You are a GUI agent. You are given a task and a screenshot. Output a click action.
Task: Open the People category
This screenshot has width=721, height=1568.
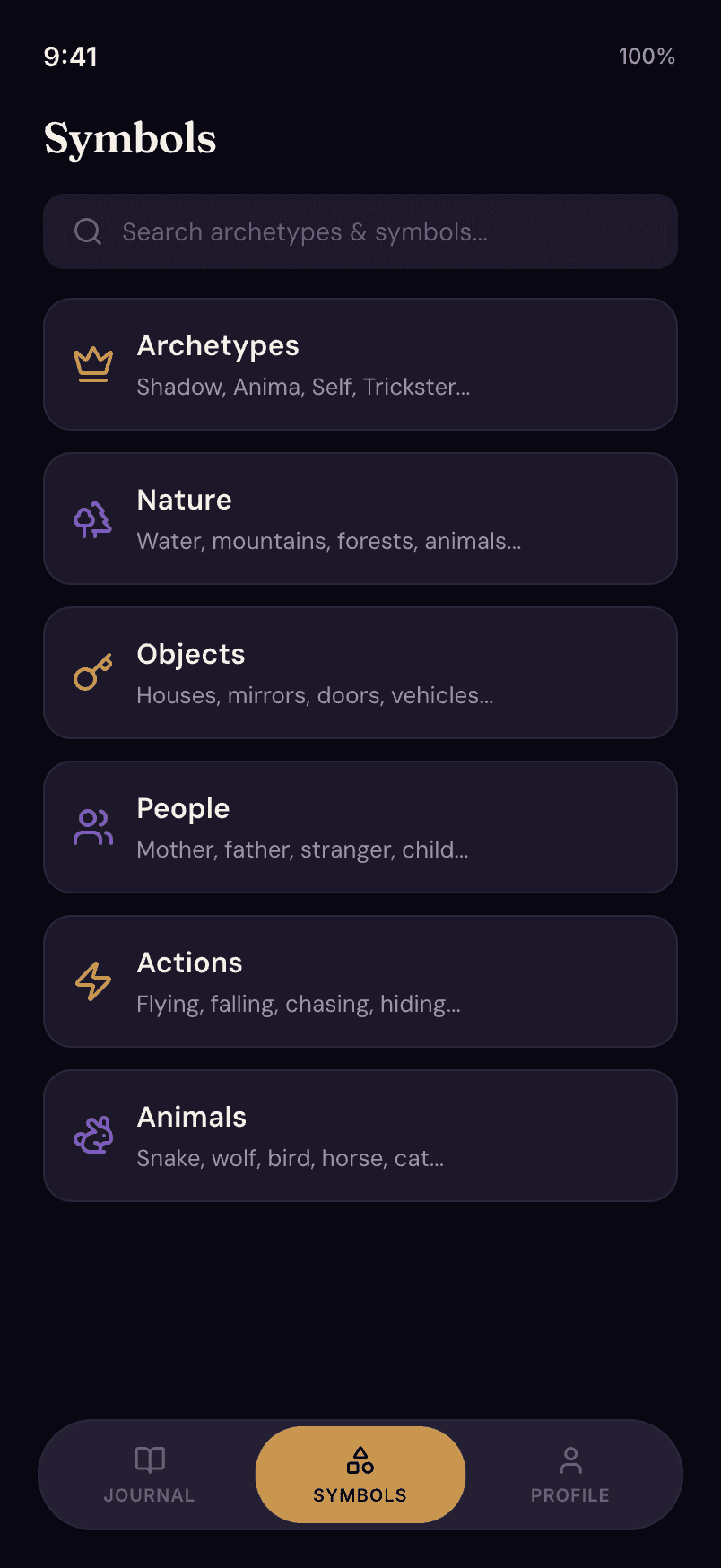point(360,827)
